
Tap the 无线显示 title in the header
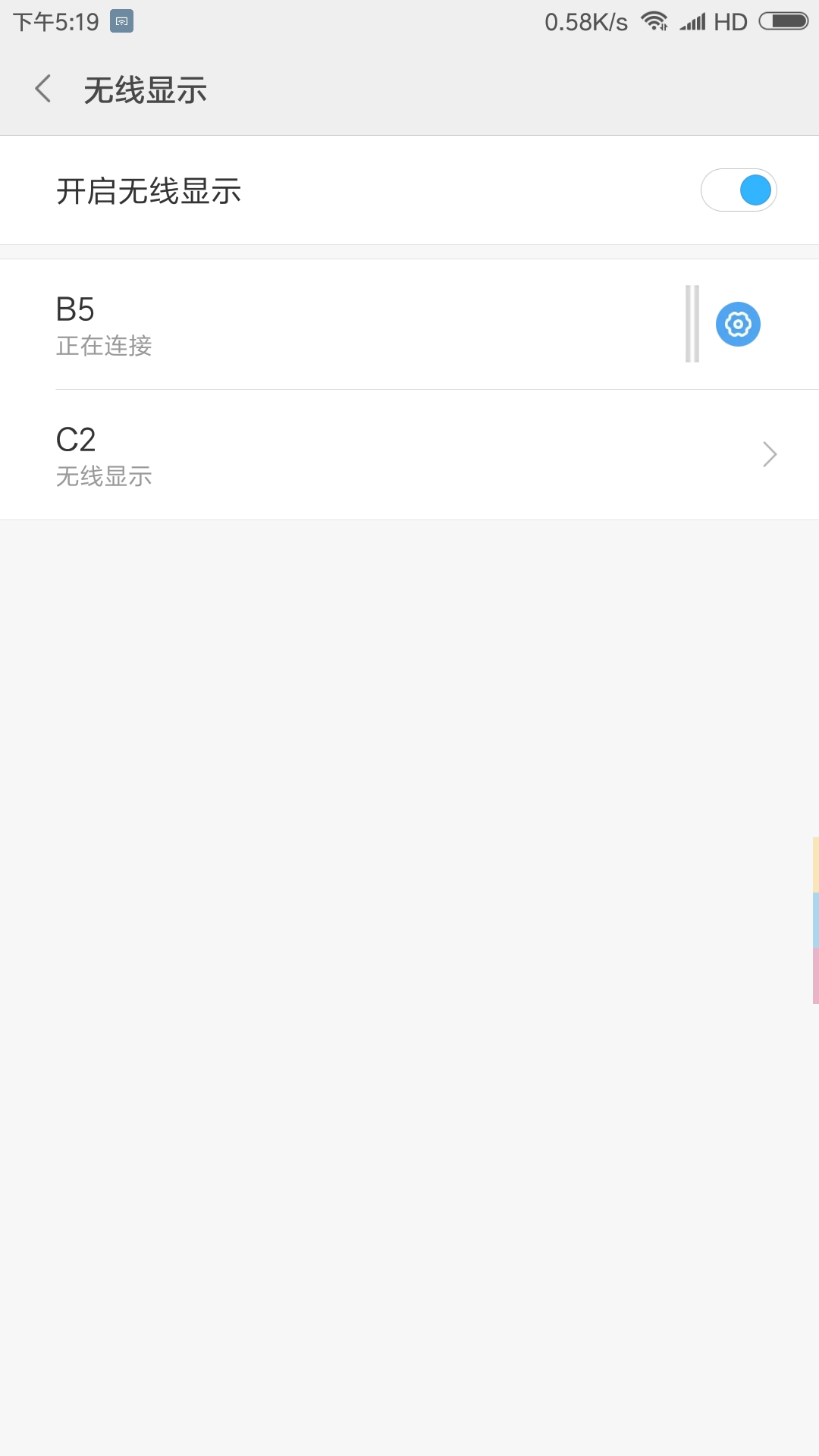point(145,89)
